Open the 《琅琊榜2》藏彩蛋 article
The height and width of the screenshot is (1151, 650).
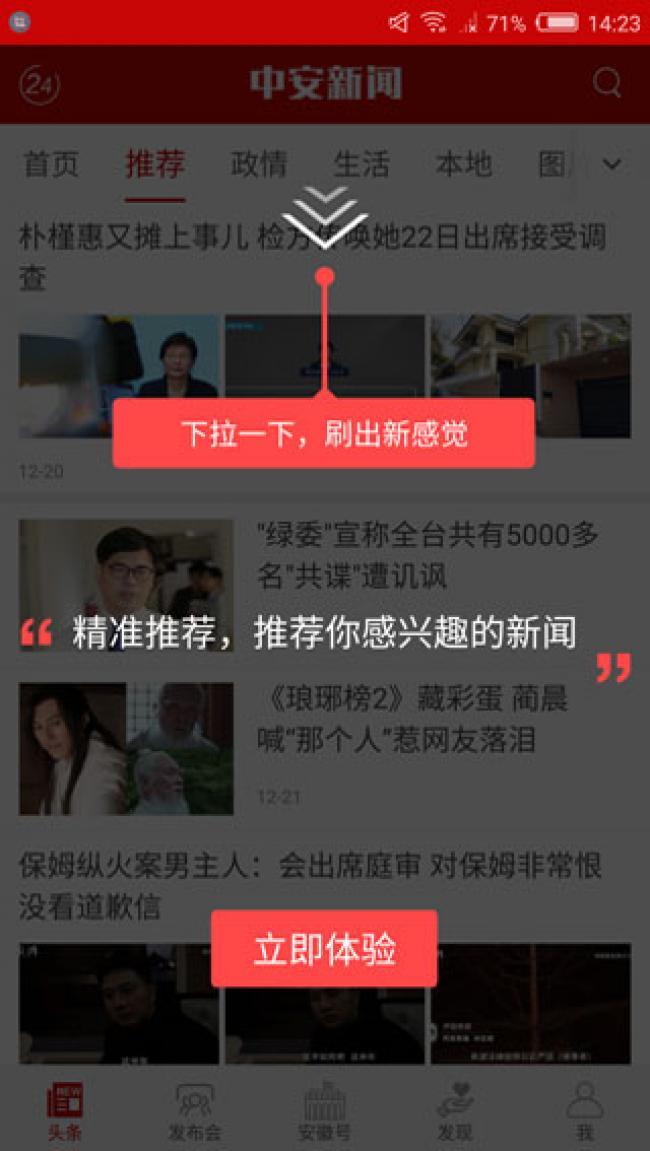click(x=410, y=720)
